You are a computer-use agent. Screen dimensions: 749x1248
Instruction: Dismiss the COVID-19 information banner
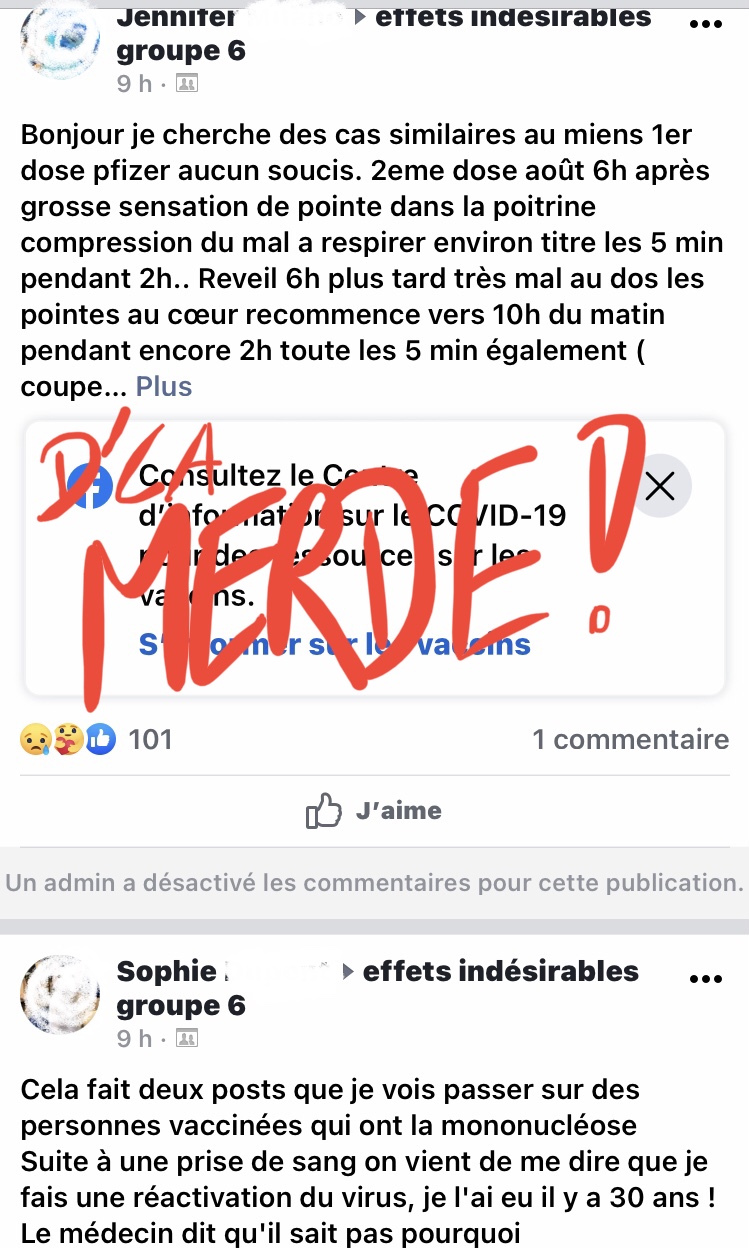tap(660, 487)
